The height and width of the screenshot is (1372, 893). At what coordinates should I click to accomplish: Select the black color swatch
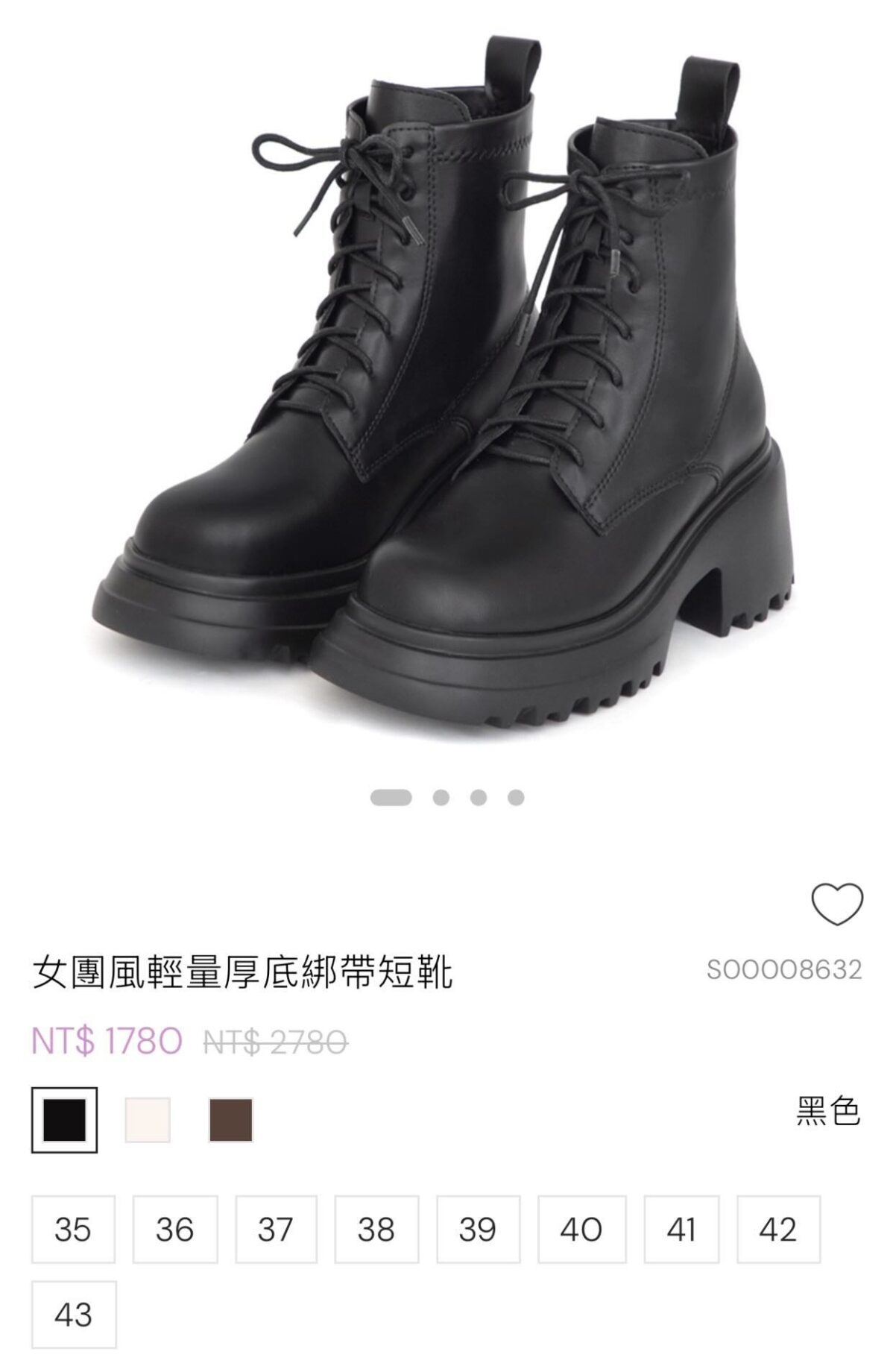64,1120
